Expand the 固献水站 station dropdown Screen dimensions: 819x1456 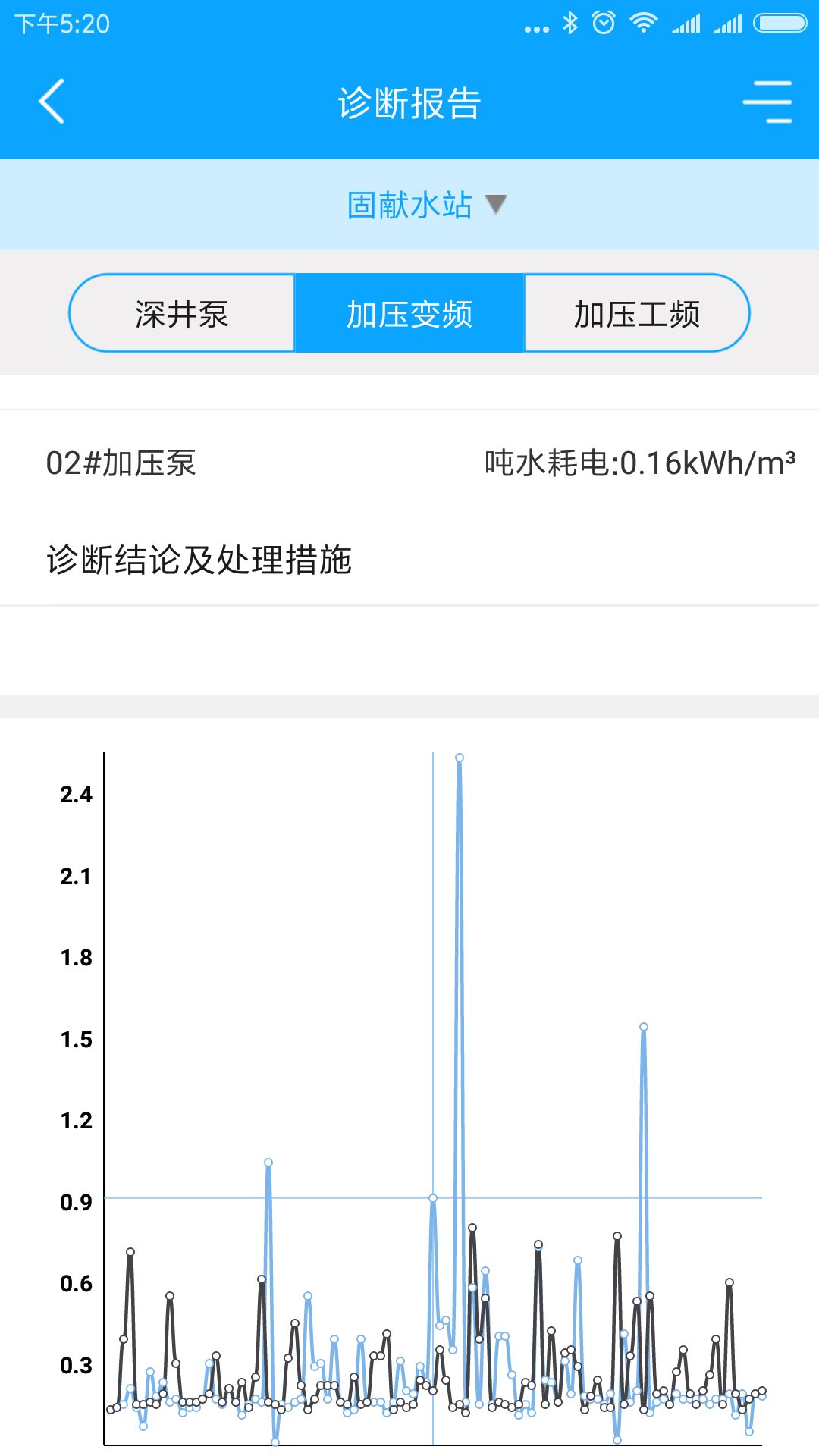tap(426, 205)
